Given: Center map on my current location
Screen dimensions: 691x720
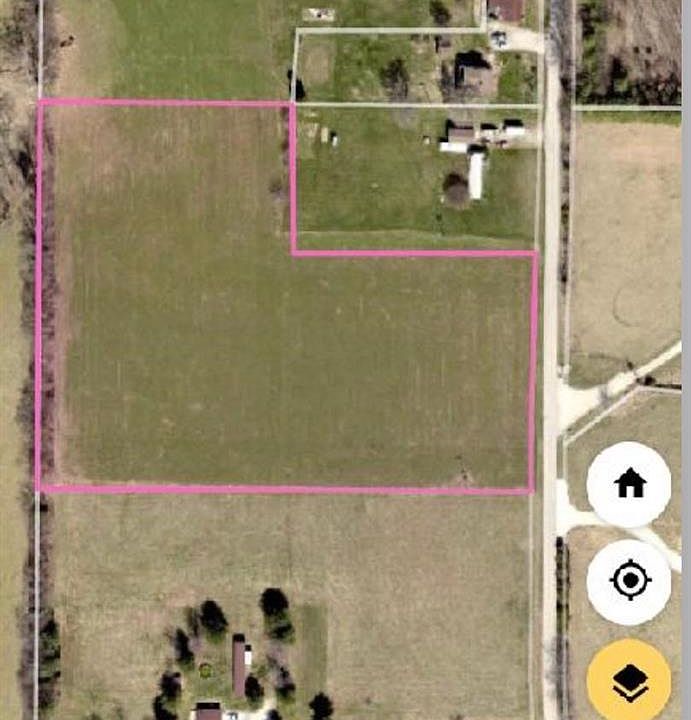Looking at the screenshot, I should coord(629,582).
